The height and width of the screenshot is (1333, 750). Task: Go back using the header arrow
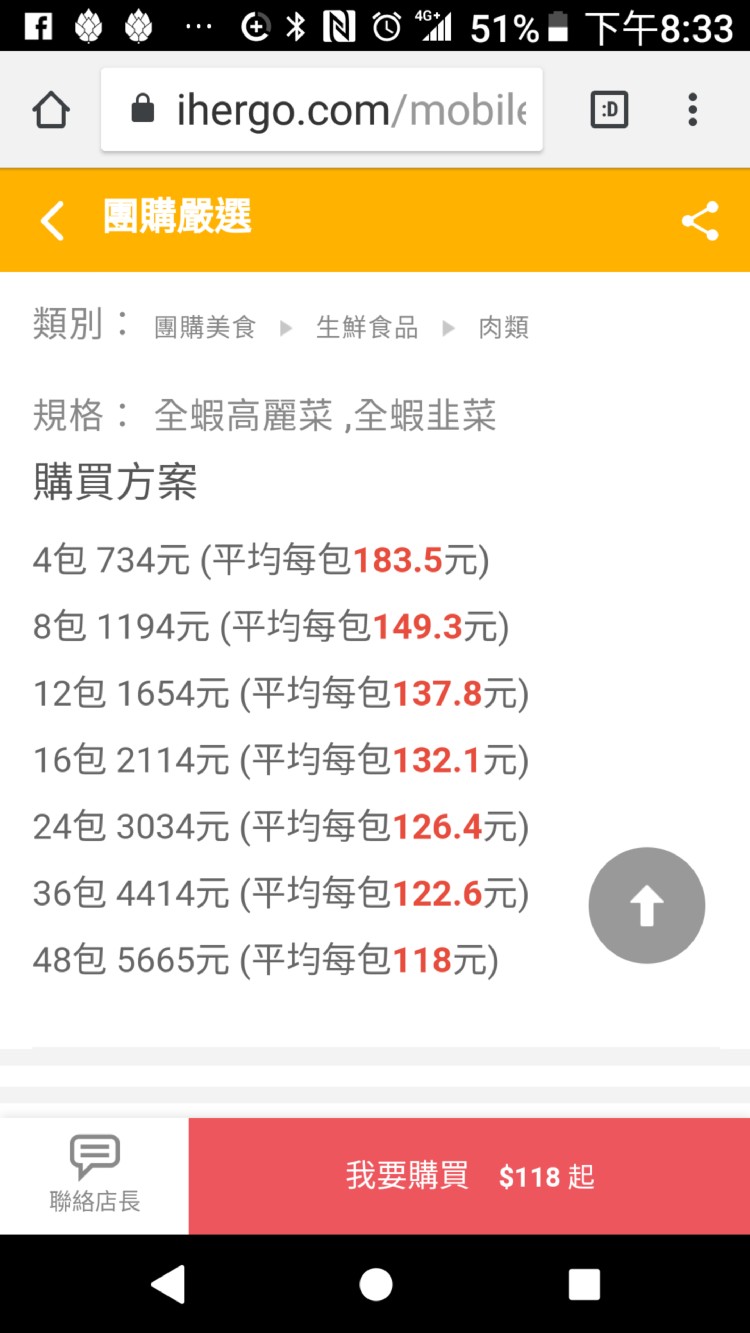click(x=52, y=220)
